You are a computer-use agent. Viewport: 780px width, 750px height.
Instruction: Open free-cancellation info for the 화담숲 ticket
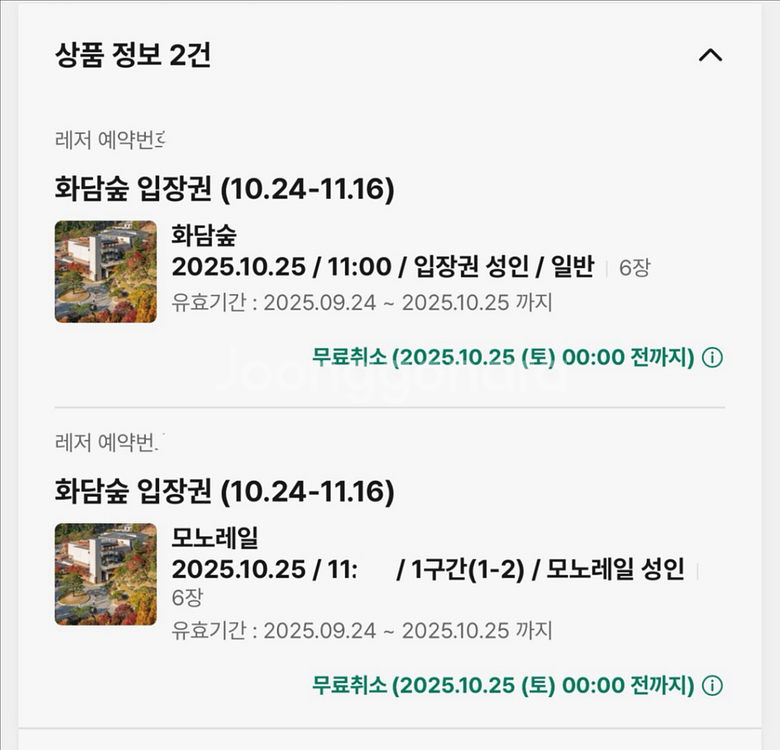[x=712, y=357]
